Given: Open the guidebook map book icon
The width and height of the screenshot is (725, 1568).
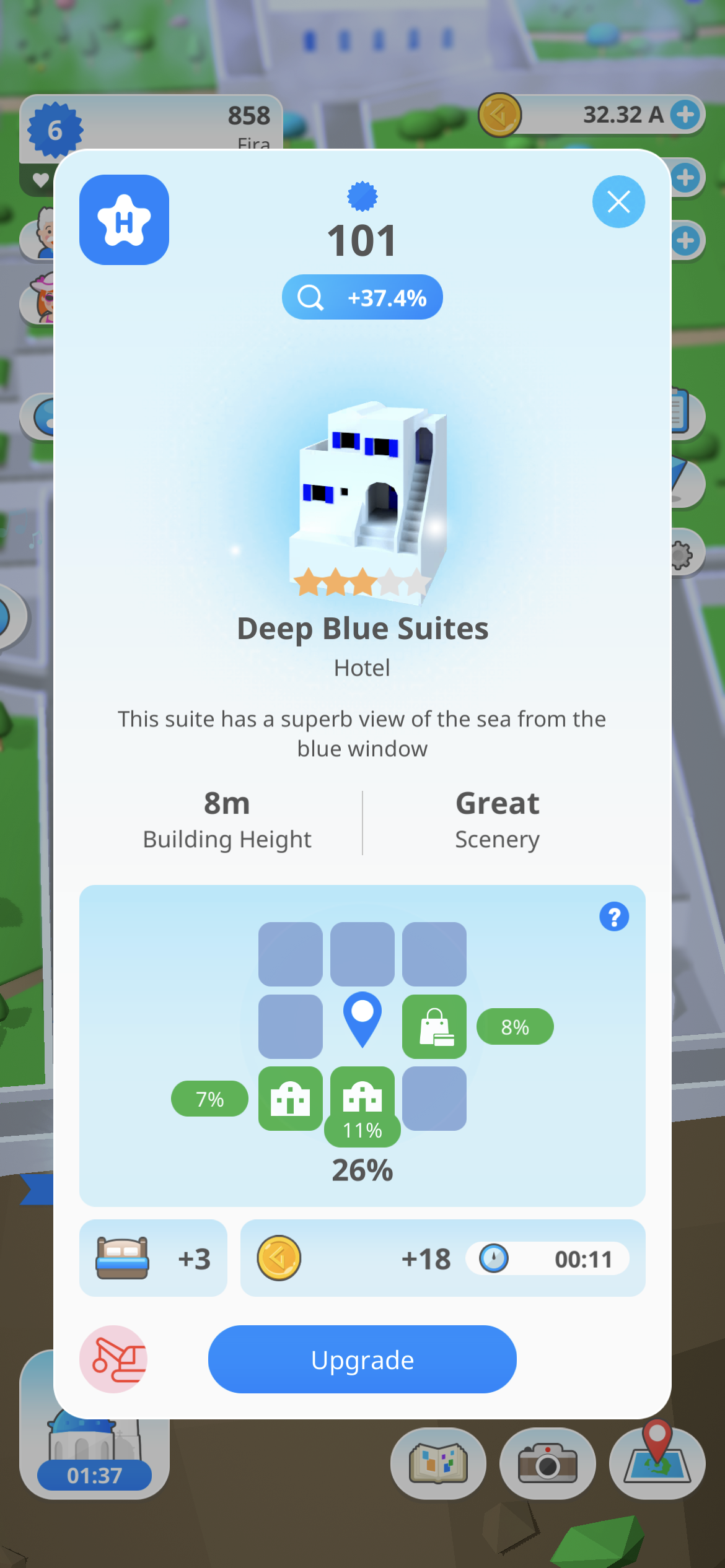Looking at the screenshot, I should click(x=438, y=1463).
